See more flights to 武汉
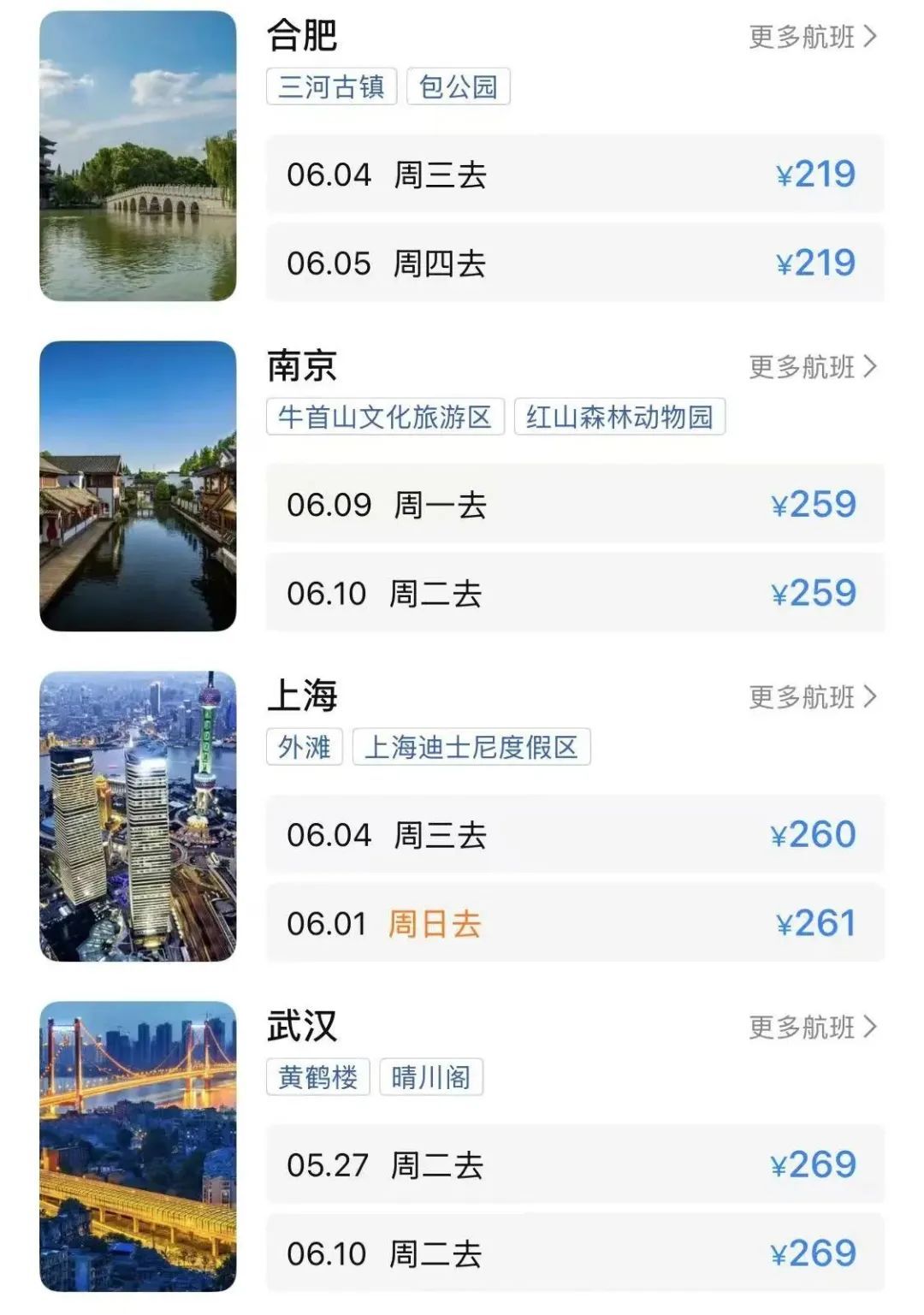Screen dimensions: 924x1315 tap(812, 1027)
